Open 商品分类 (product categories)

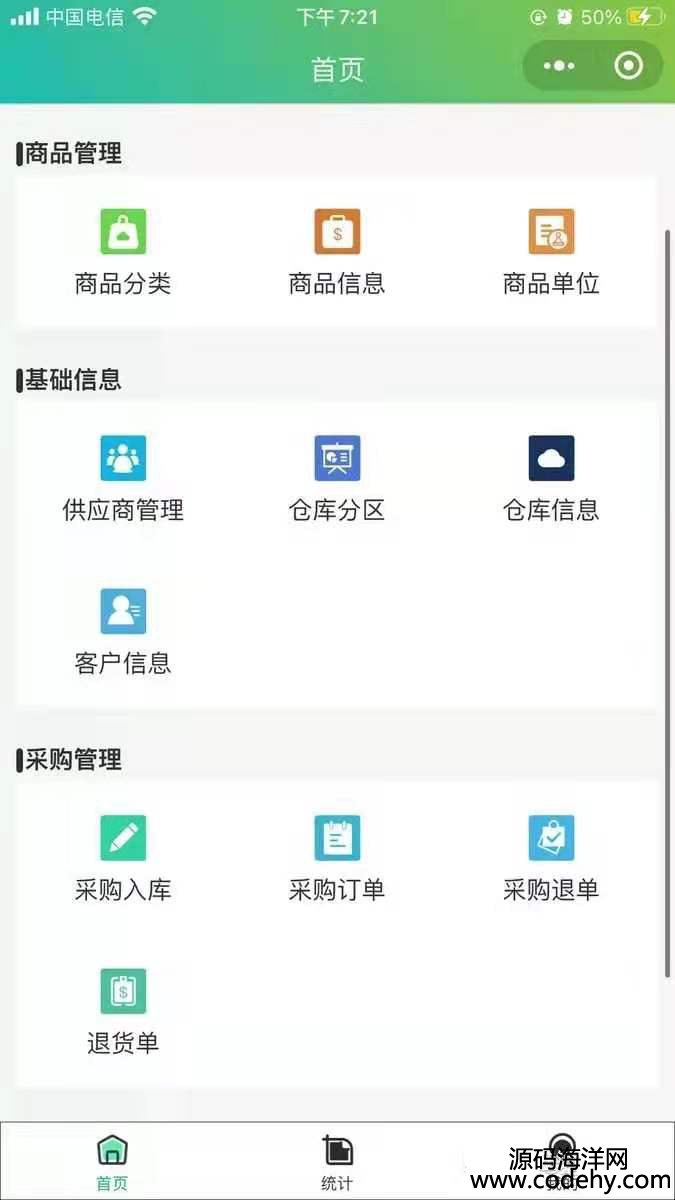(123, 253)
